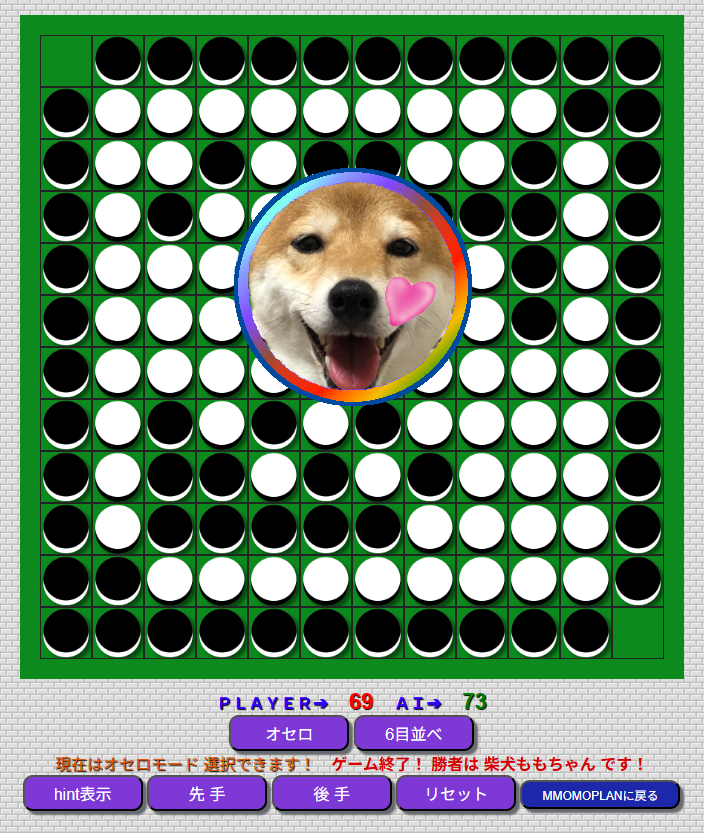Tap the empty bottom-right board square
The height and width of the screenshot is (833, 704).
tap(637, 633)
